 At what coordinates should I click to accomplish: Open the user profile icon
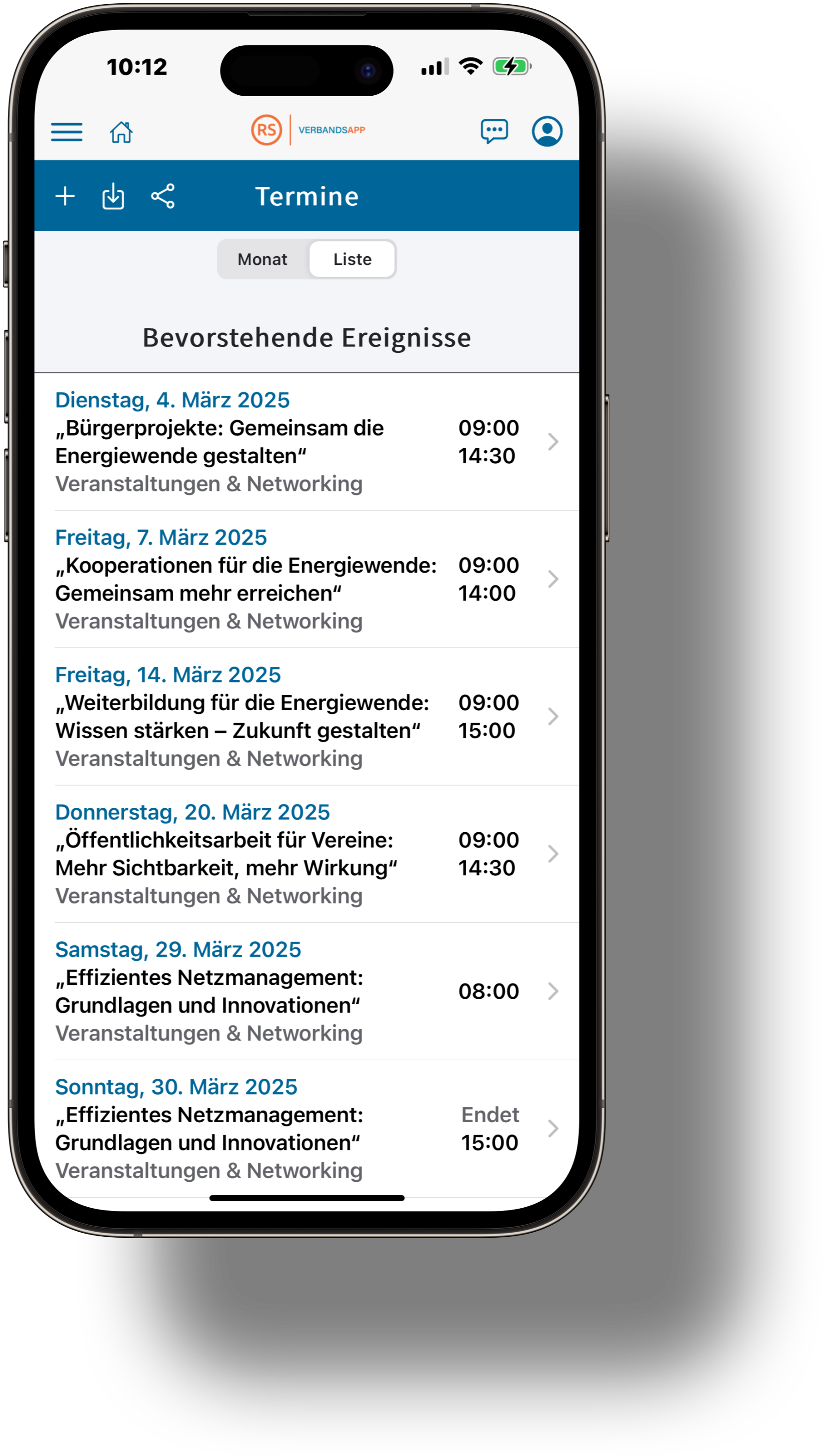click(x=547, y=131)
